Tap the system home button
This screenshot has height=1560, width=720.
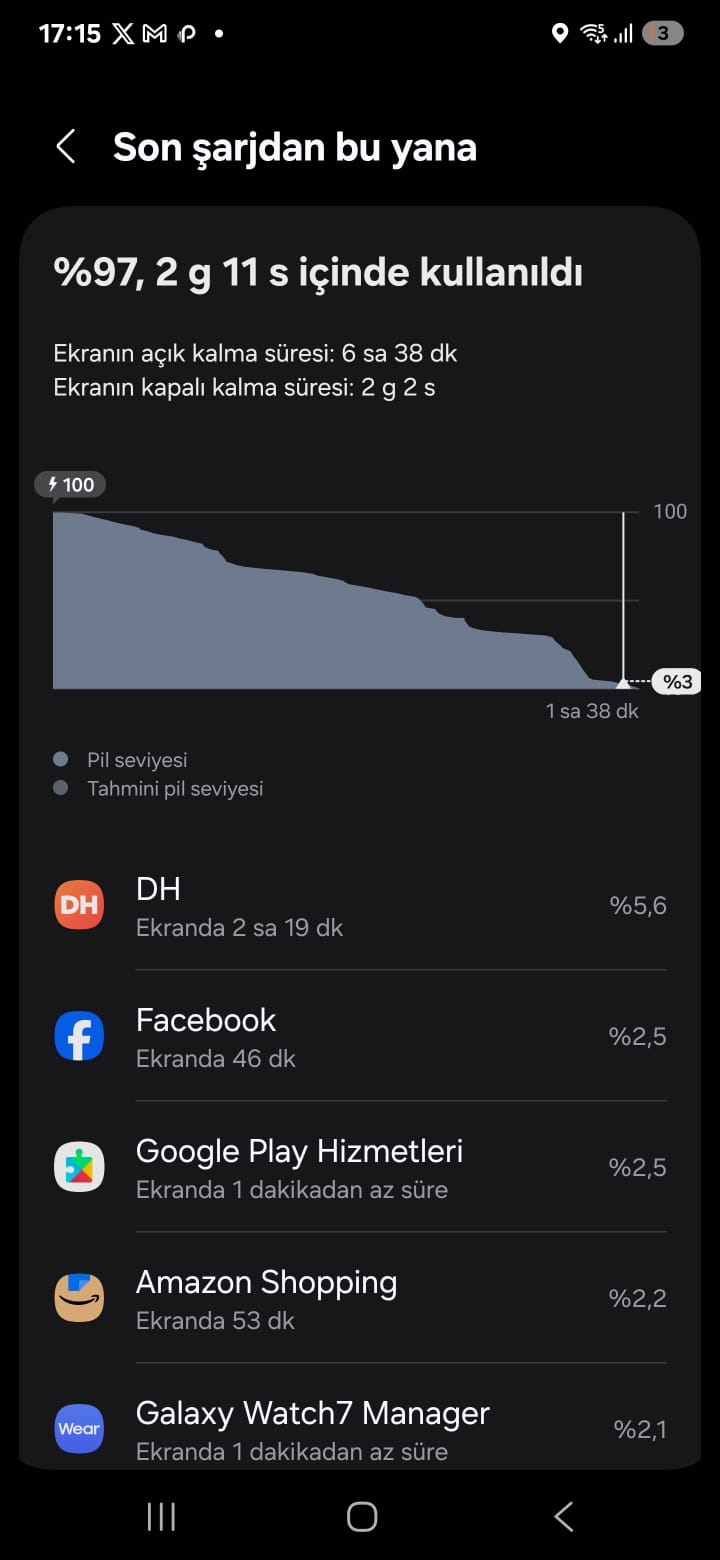361,1516
